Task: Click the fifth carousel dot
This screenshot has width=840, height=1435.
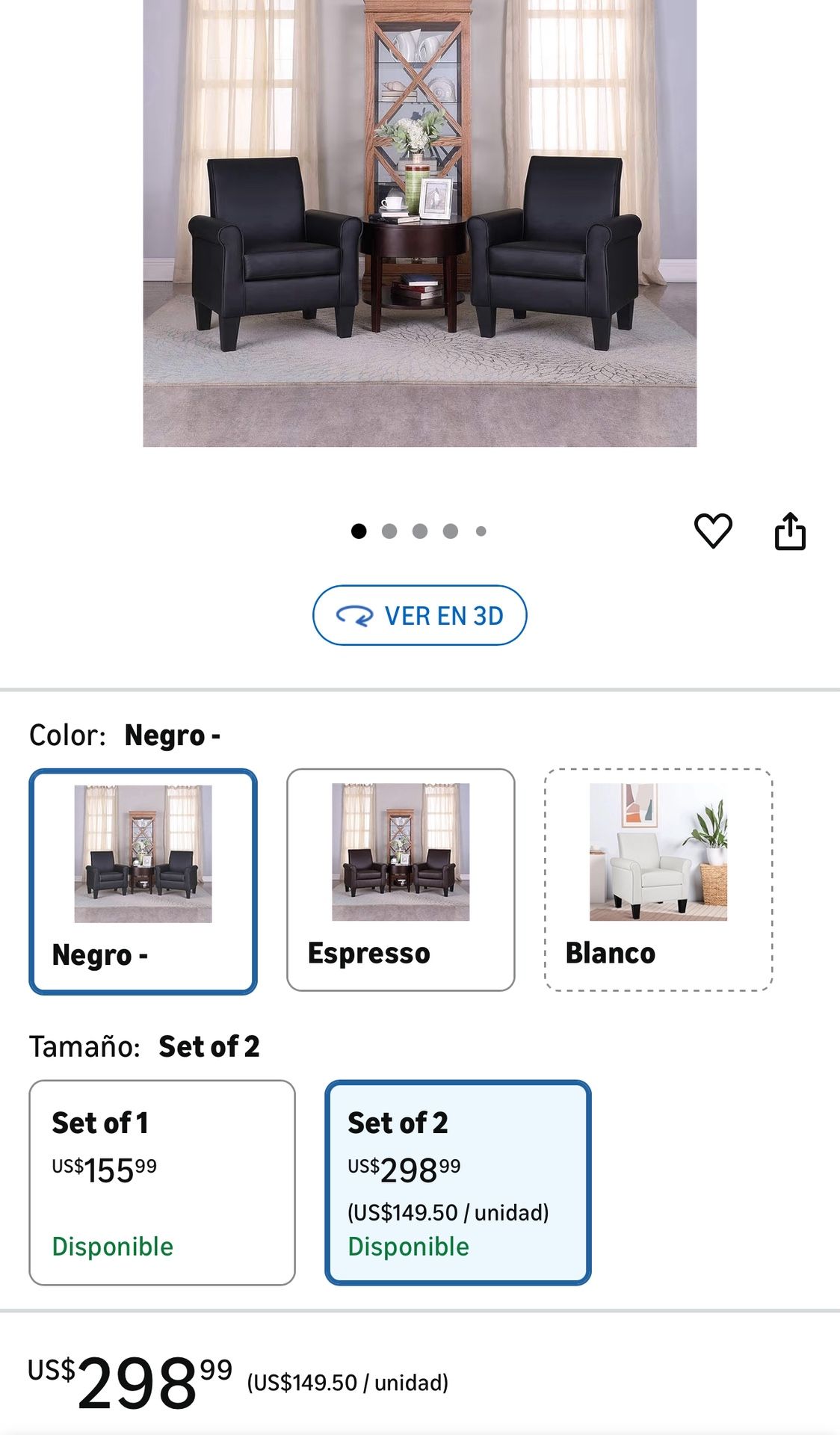Action: point(479,531)
